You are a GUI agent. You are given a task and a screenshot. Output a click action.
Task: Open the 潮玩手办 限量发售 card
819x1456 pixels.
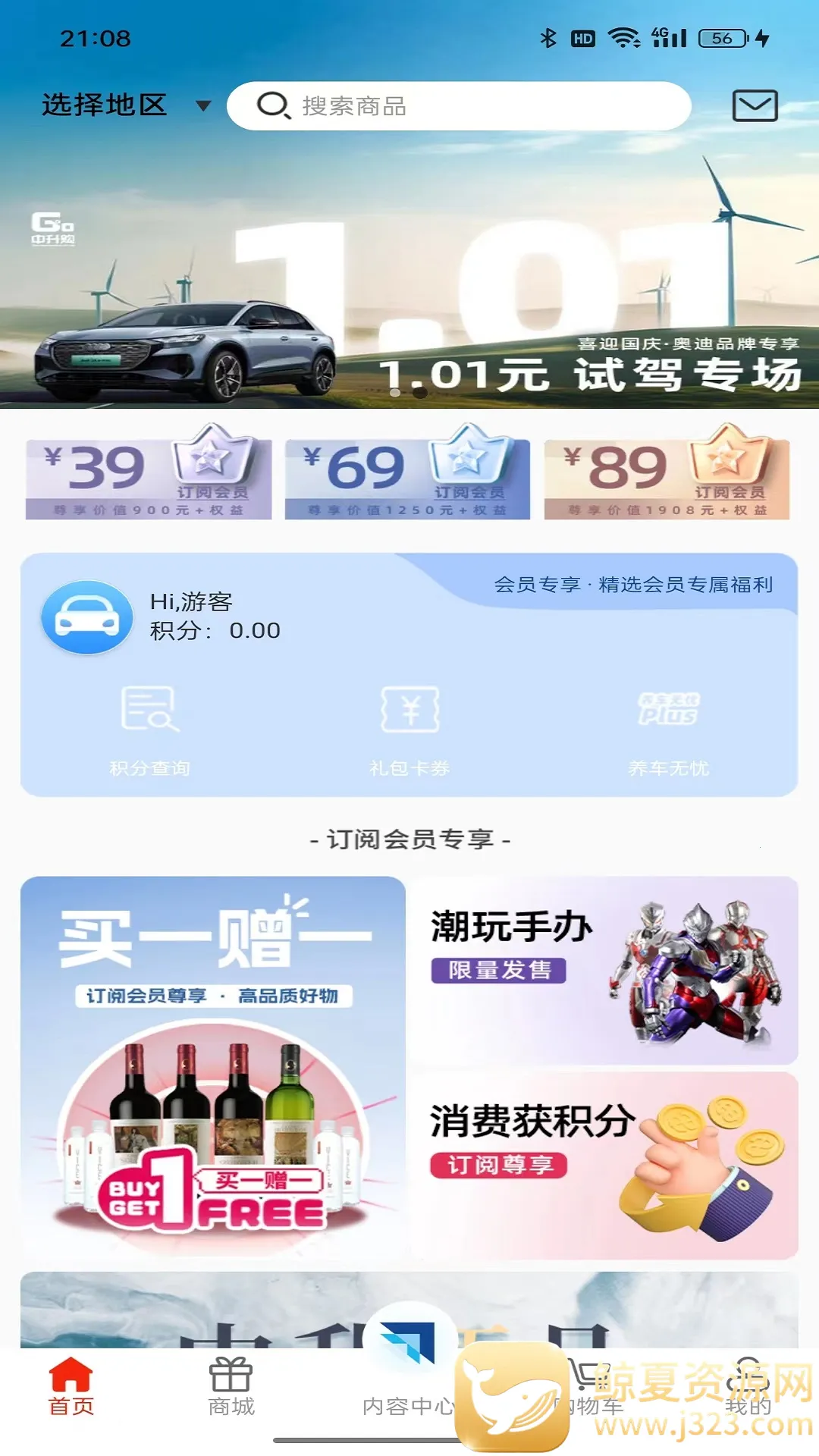tap(604, 971)
